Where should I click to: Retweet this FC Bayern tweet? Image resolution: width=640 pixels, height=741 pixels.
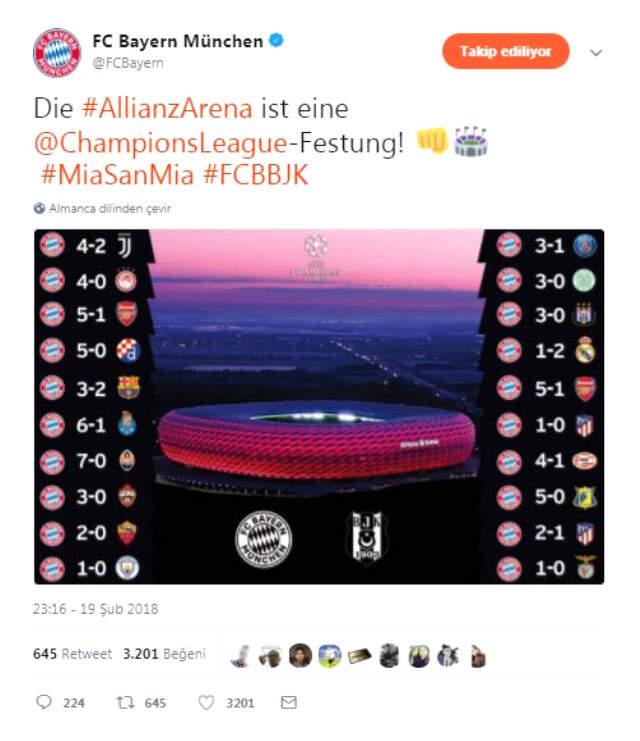126,703
